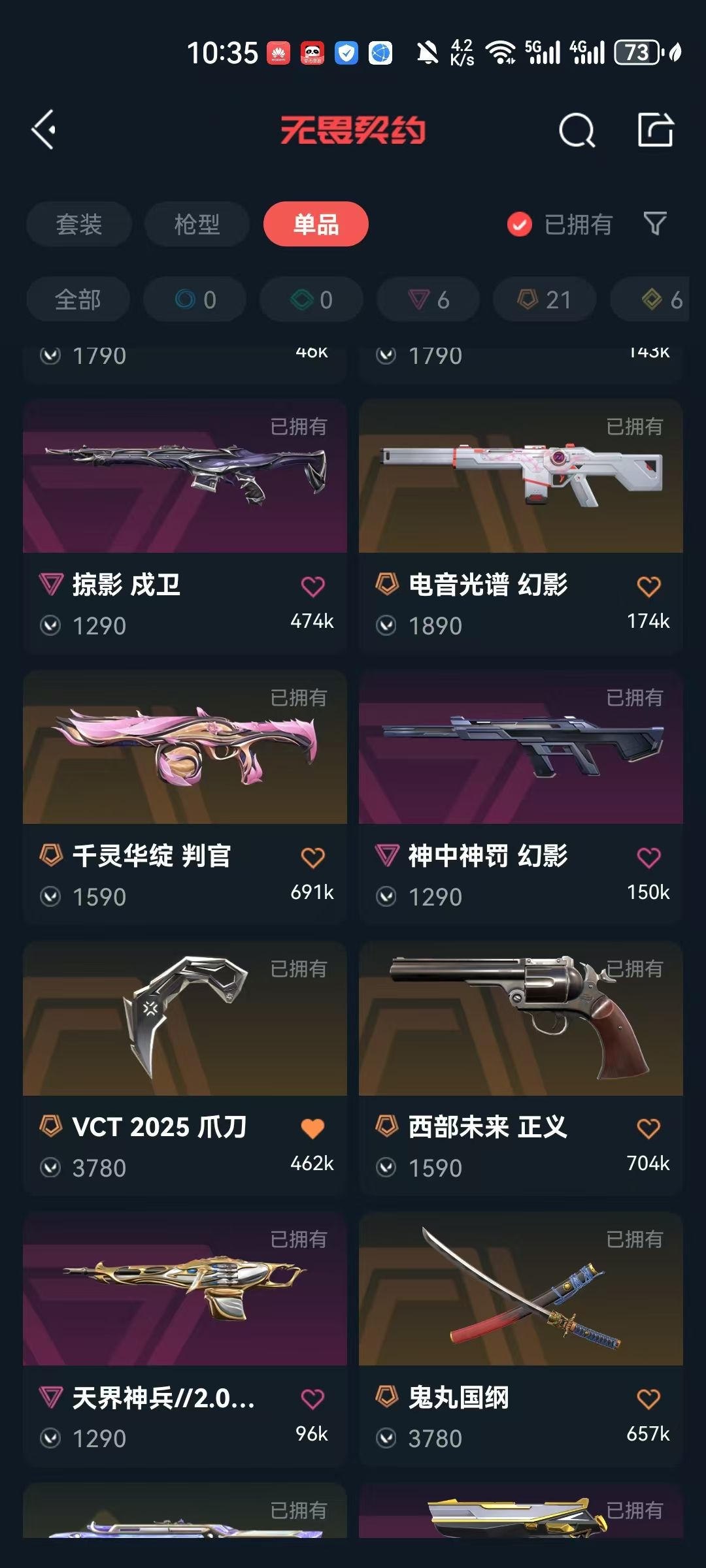
Task: Open the 西部未来 正义 revolver card
Action: pos(521,1069)
